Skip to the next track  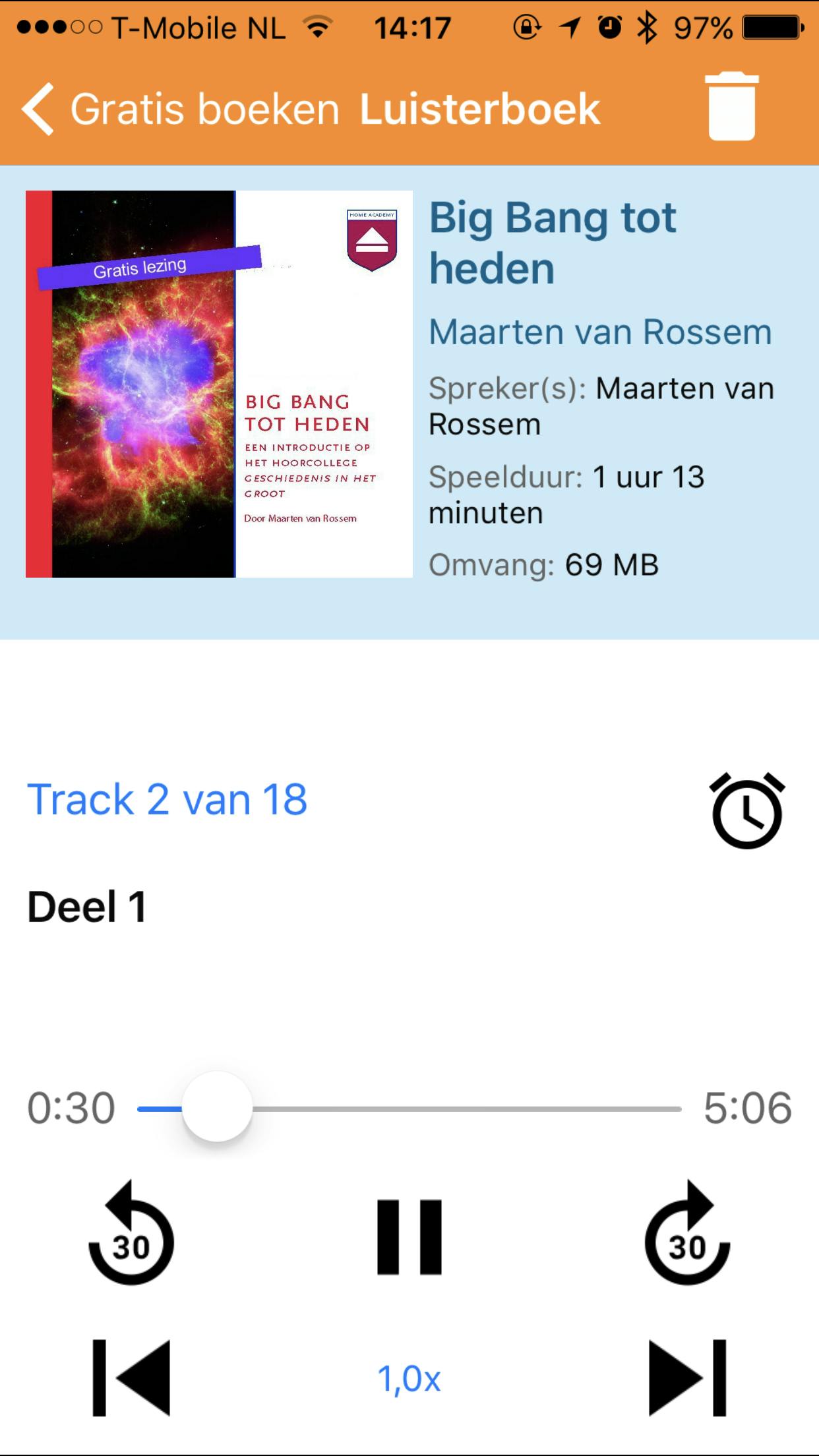pyautogui.click(x=687, y=1378)
